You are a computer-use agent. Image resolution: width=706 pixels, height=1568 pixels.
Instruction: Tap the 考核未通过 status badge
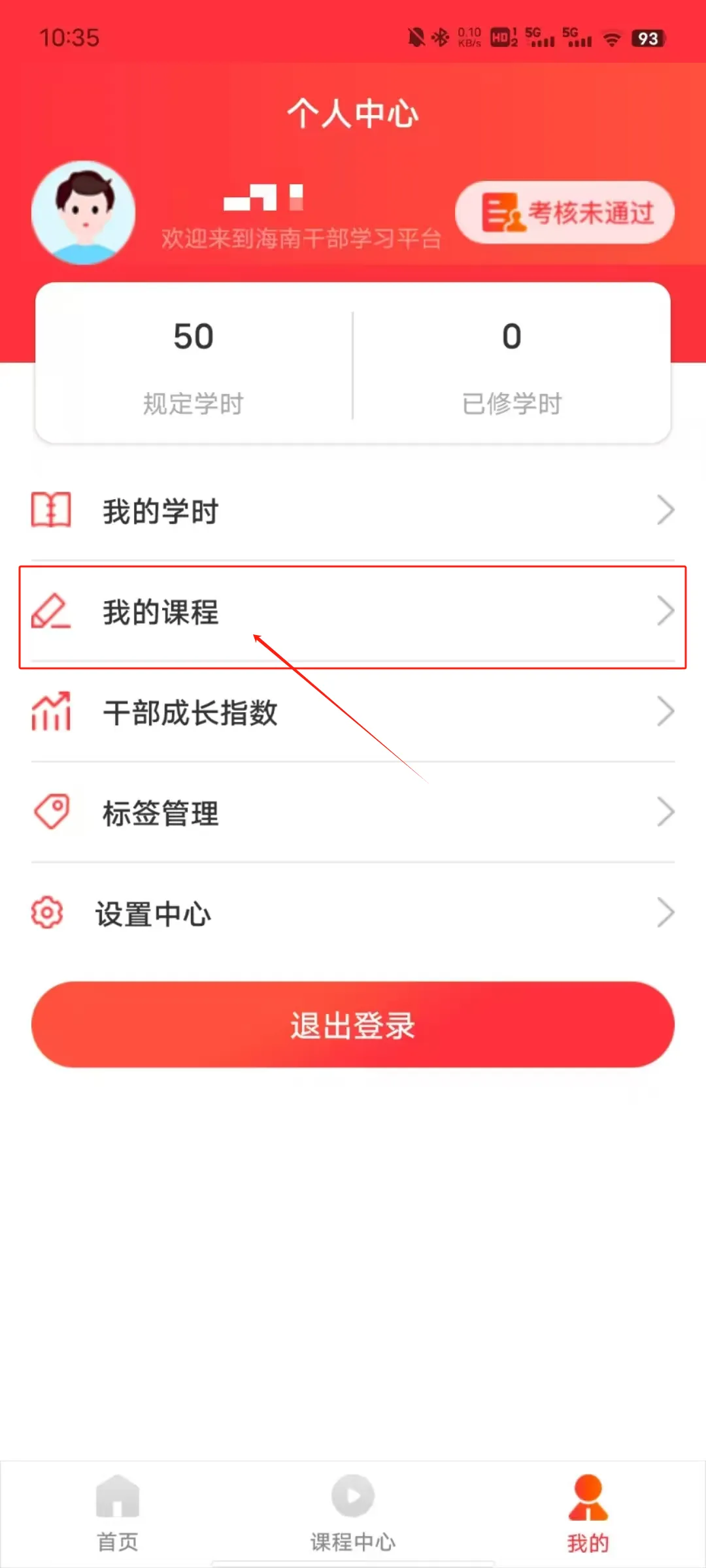tap(565, 213)
